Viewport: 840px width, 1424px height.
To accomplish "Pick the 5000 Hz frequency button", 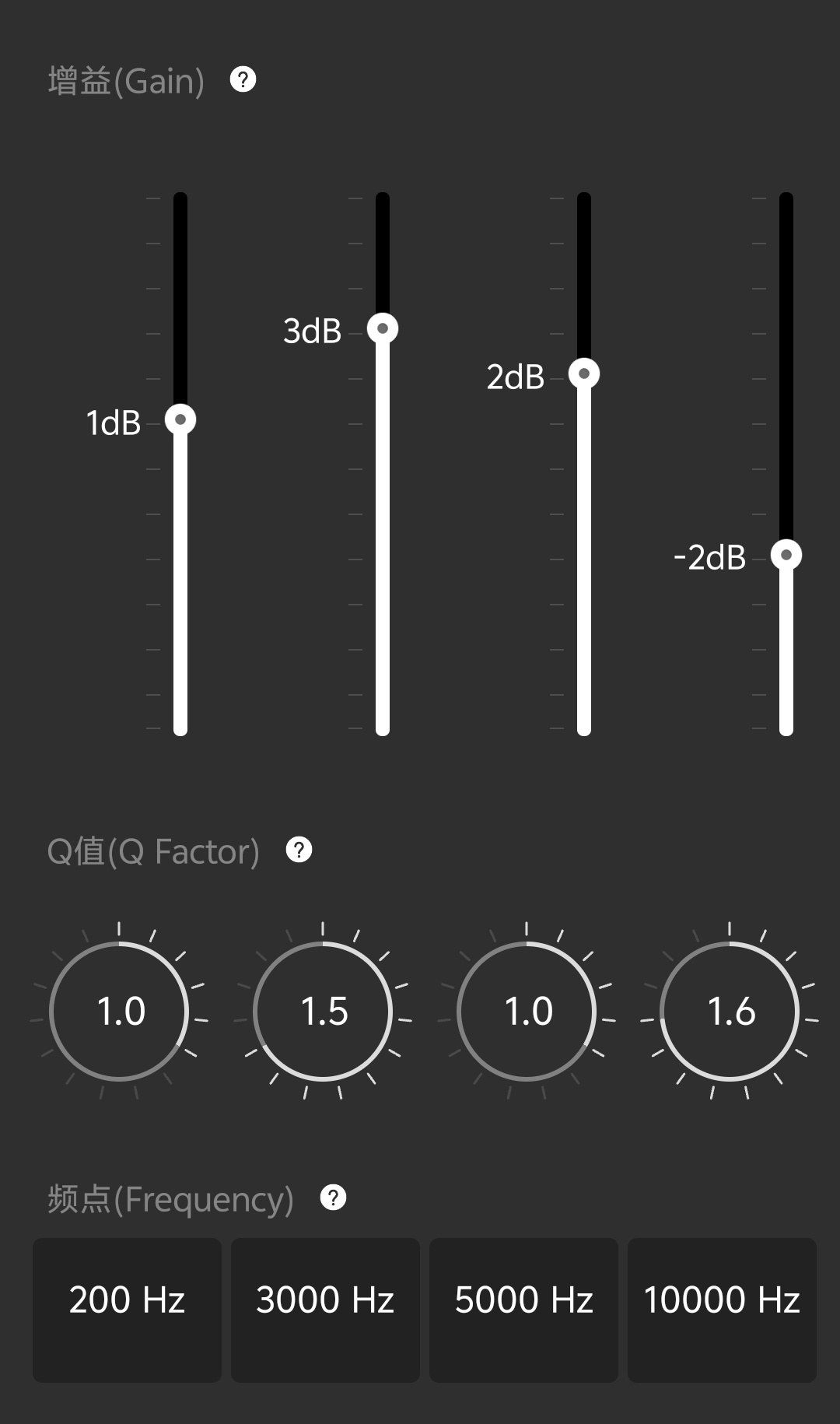I will click(x=523, y=1310).
